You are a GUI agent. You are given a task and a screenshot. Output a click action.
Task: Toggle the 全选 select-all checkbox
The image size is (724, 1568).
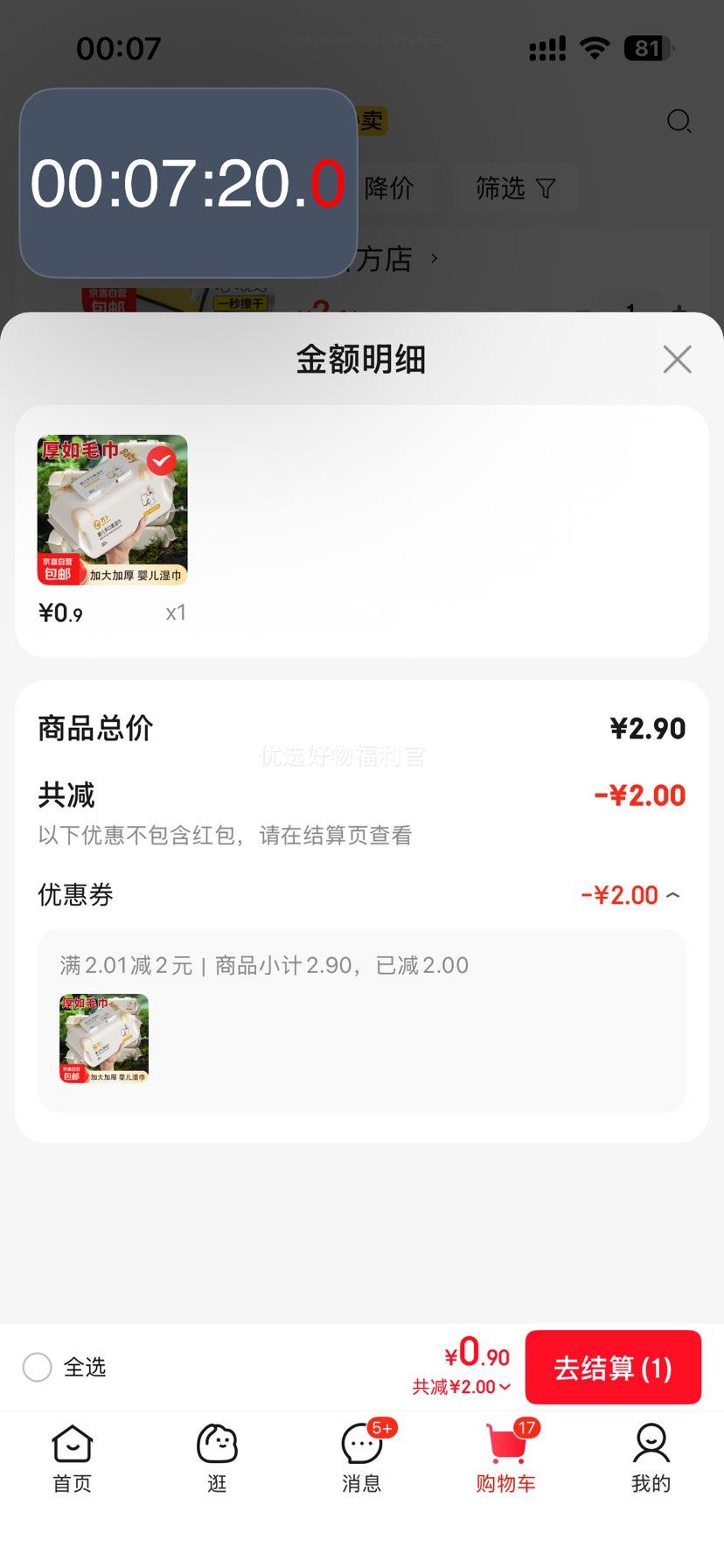38,1367
